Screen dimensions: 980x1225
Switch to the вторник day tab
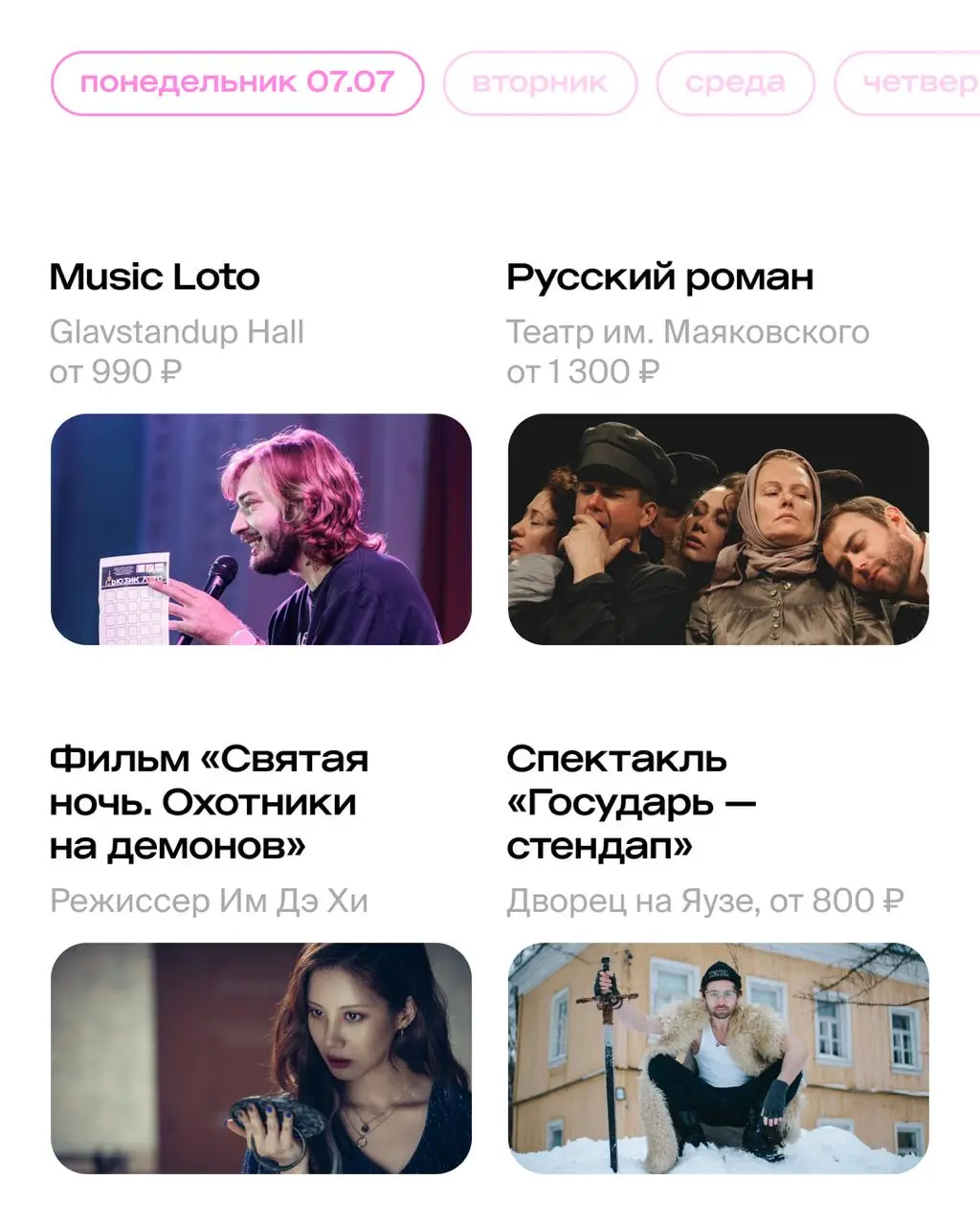click(539, 82)
